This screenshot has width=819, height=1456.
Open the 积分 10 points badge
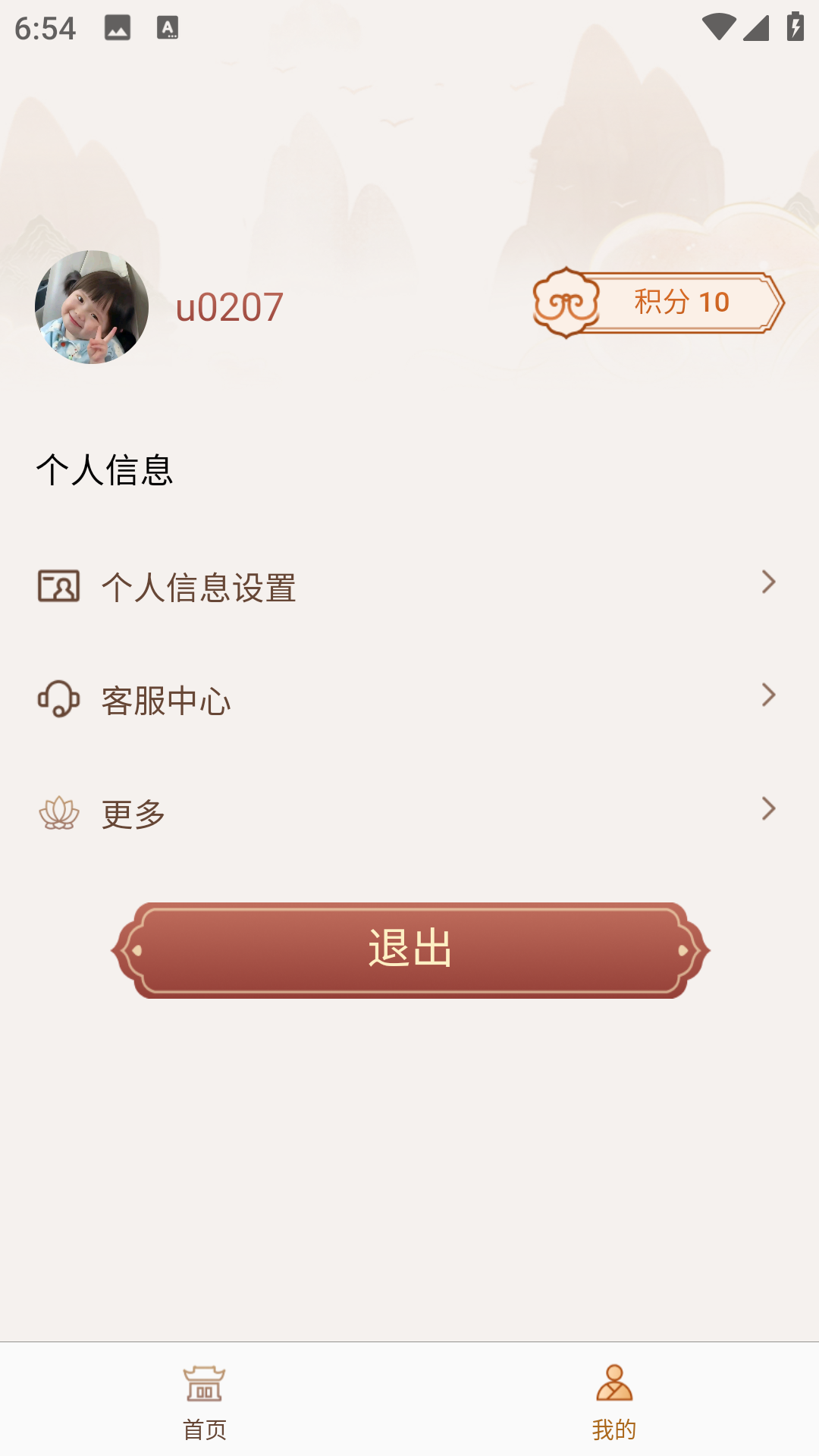point(658,303)
